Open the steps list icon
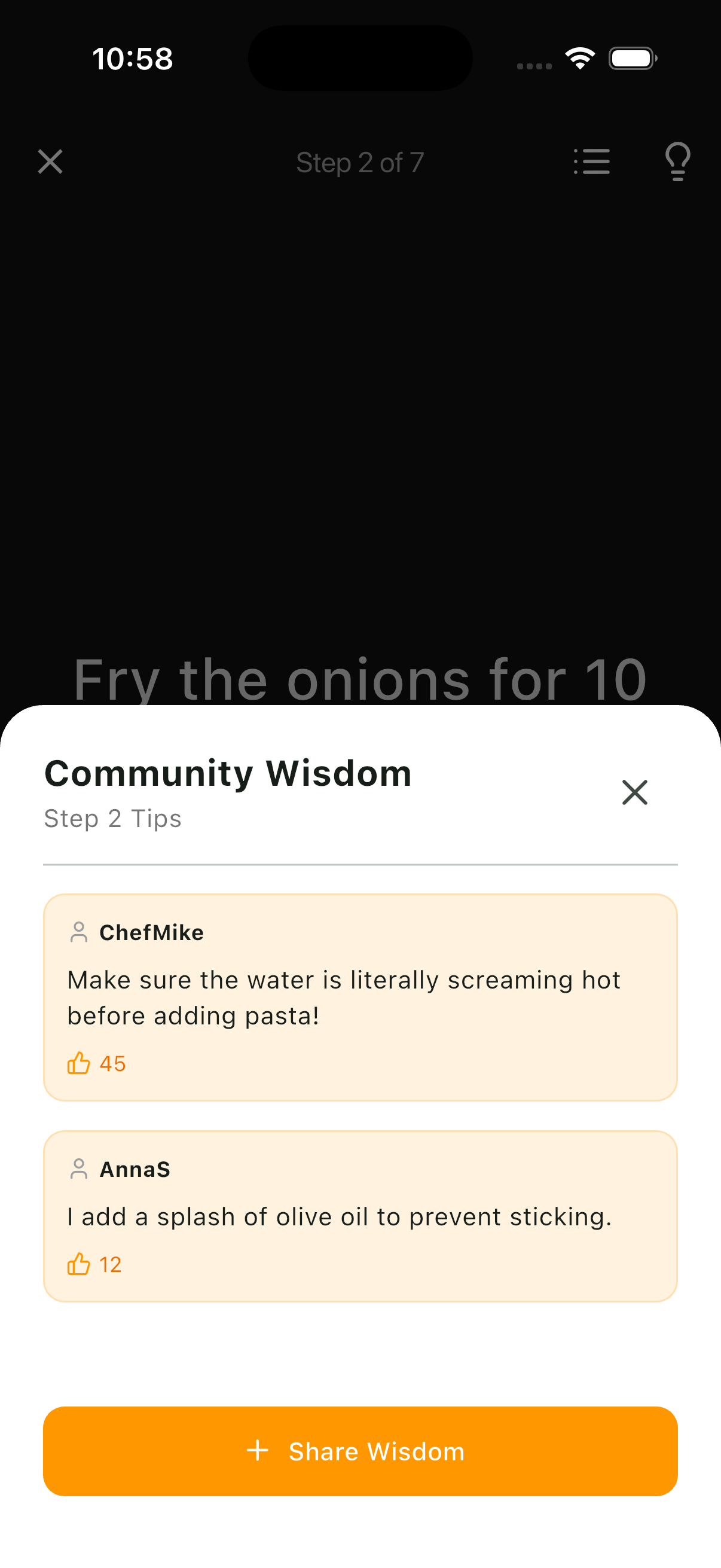 pos(592,162)
